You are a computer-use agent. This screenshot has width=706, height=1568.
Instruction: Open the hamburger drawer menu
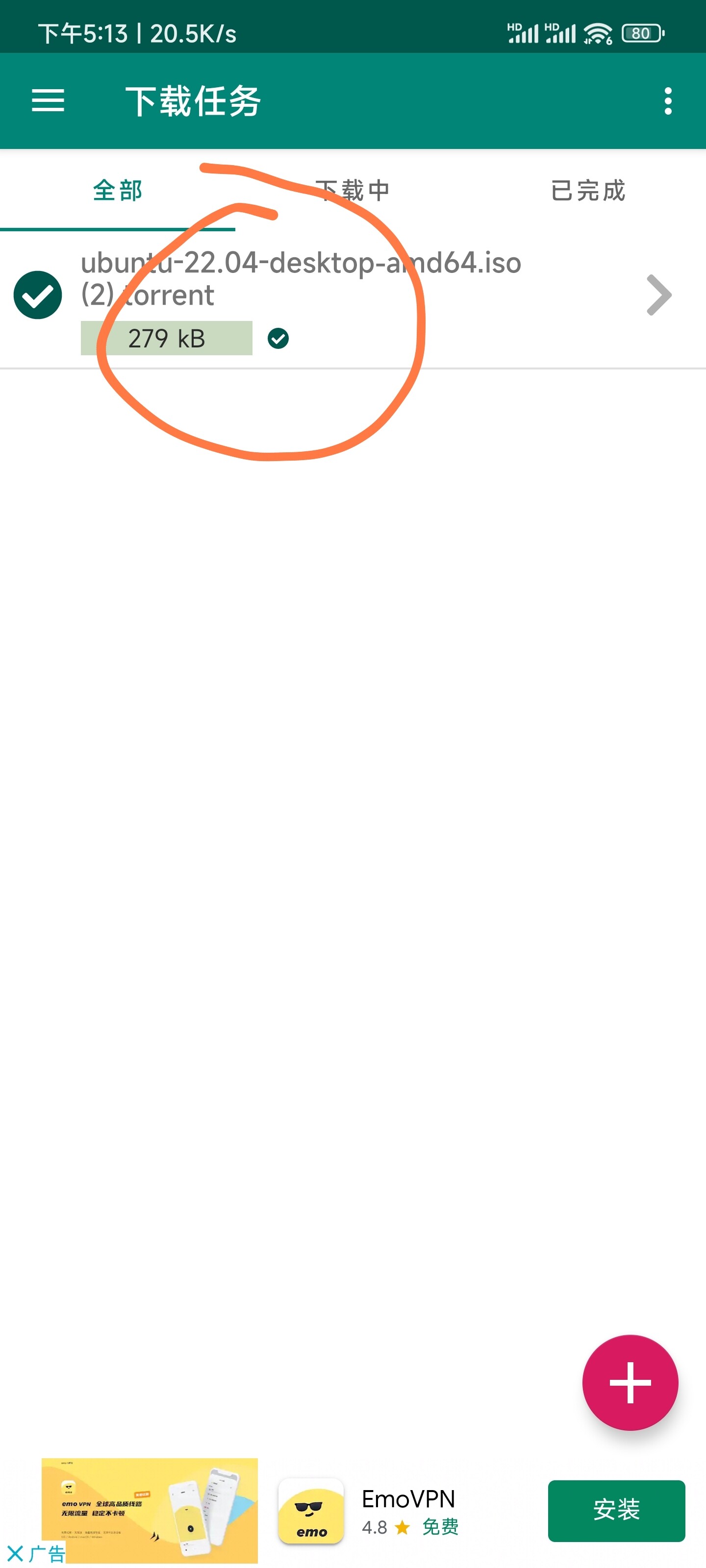point(48,100)
